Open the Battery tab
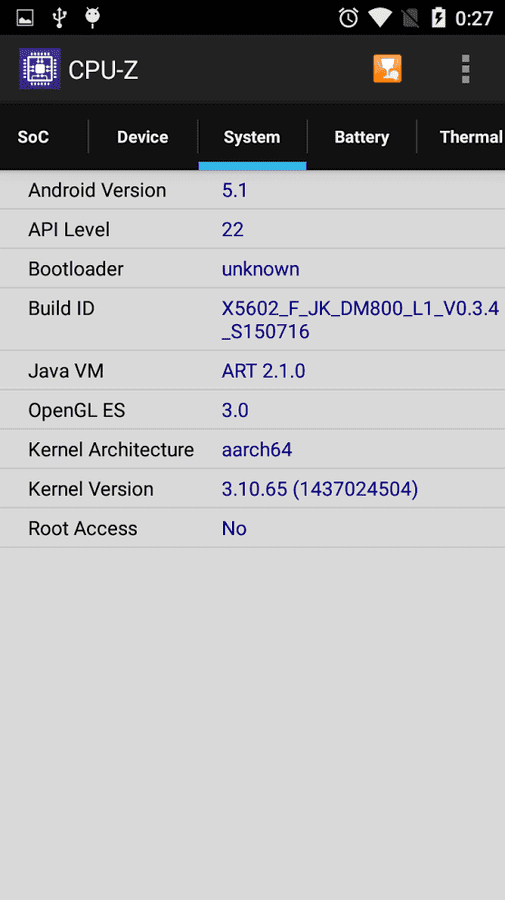The image size is (505, 900). (362, 137)
